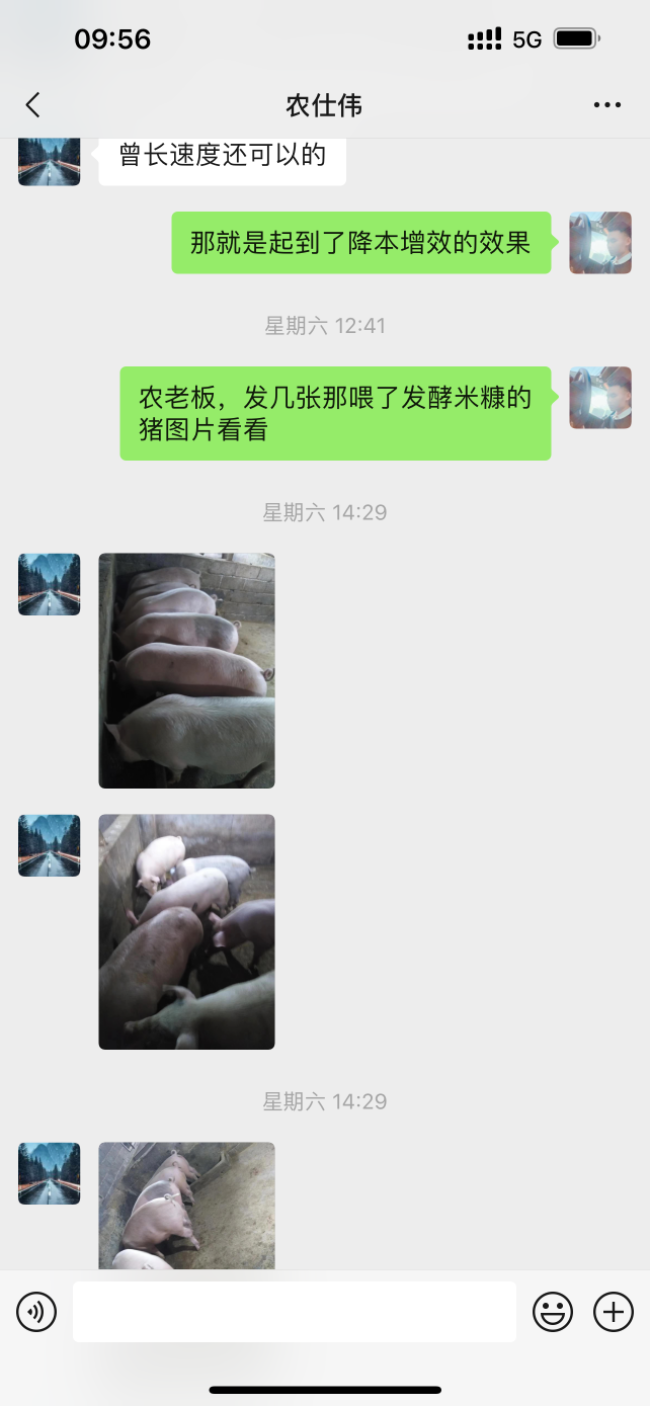
Task: Tap the message text field
Action: [x=294, y=1311]
